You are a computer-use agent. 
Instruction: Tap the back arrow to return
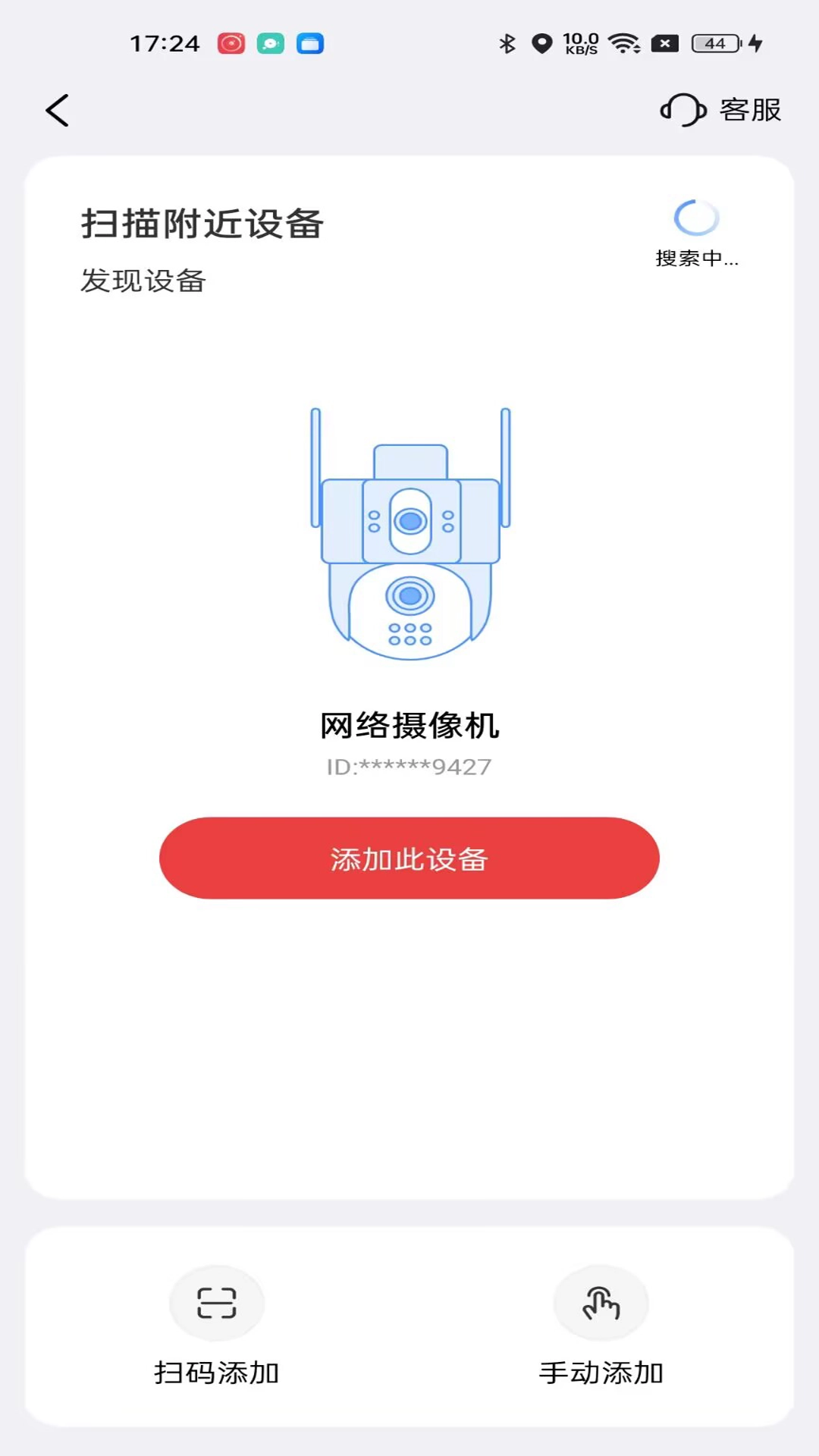tap(57, 110)
